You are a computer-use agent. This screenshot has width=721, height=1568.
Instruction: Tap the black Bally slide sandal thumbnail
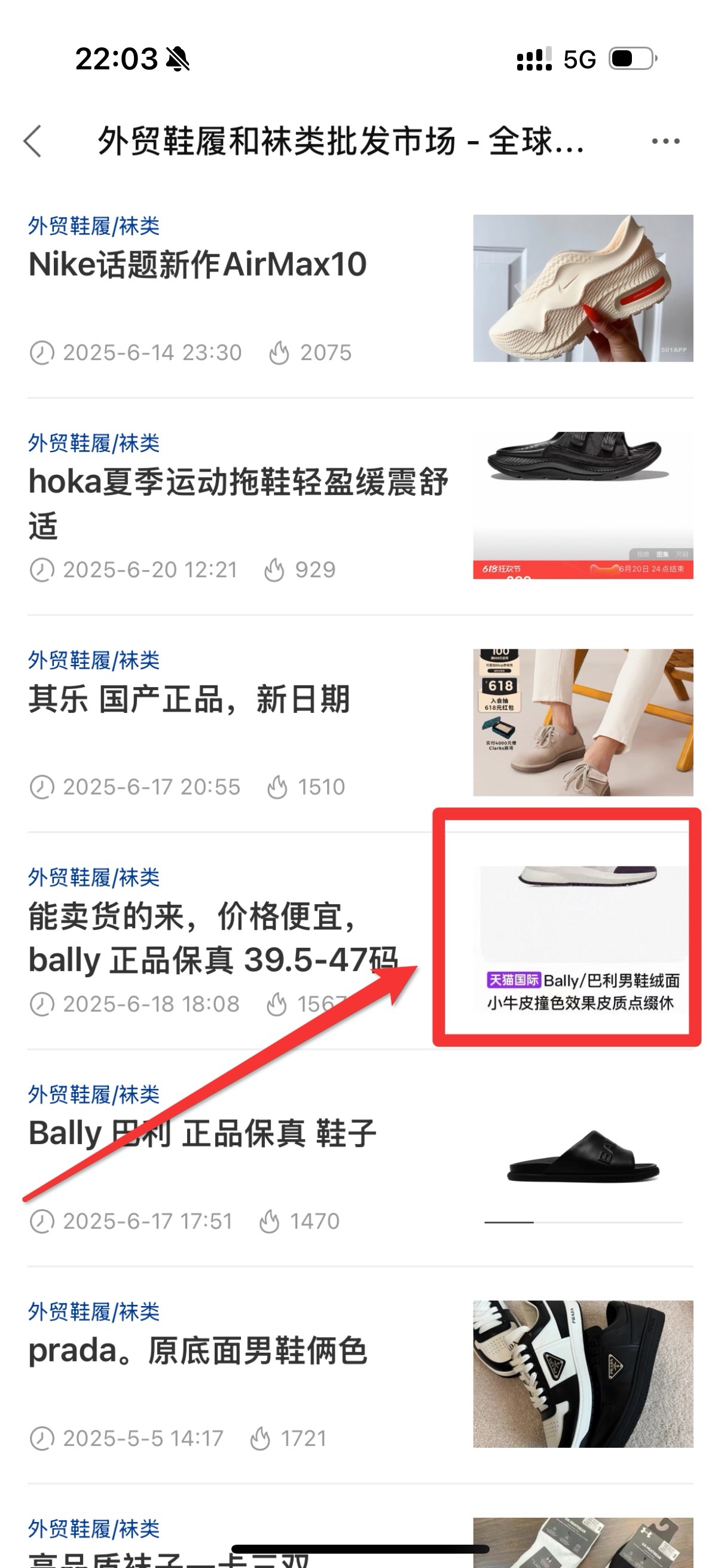tap(582, 1157)
